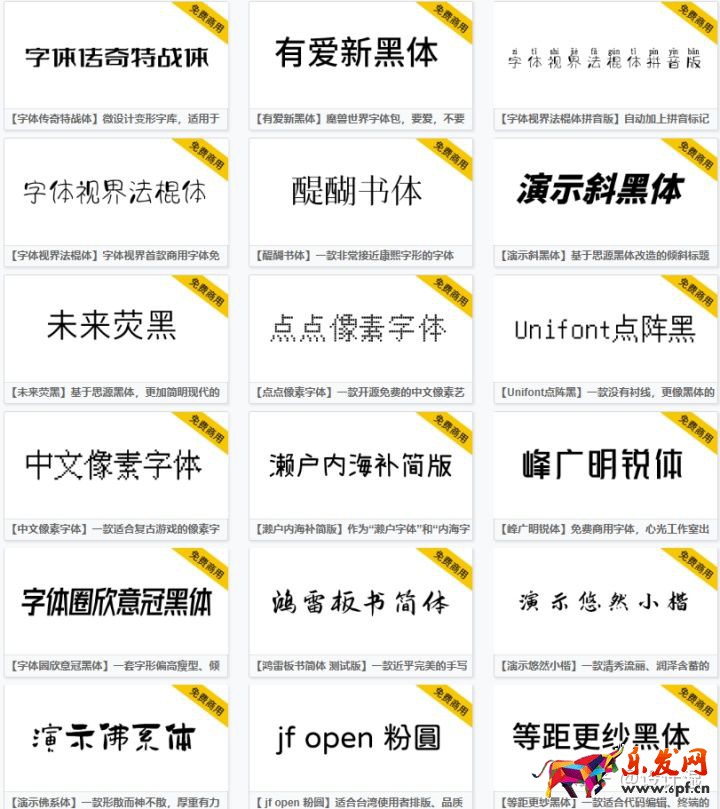Open the 字体圈欣意冠黑体 font card

click(116, 601)
